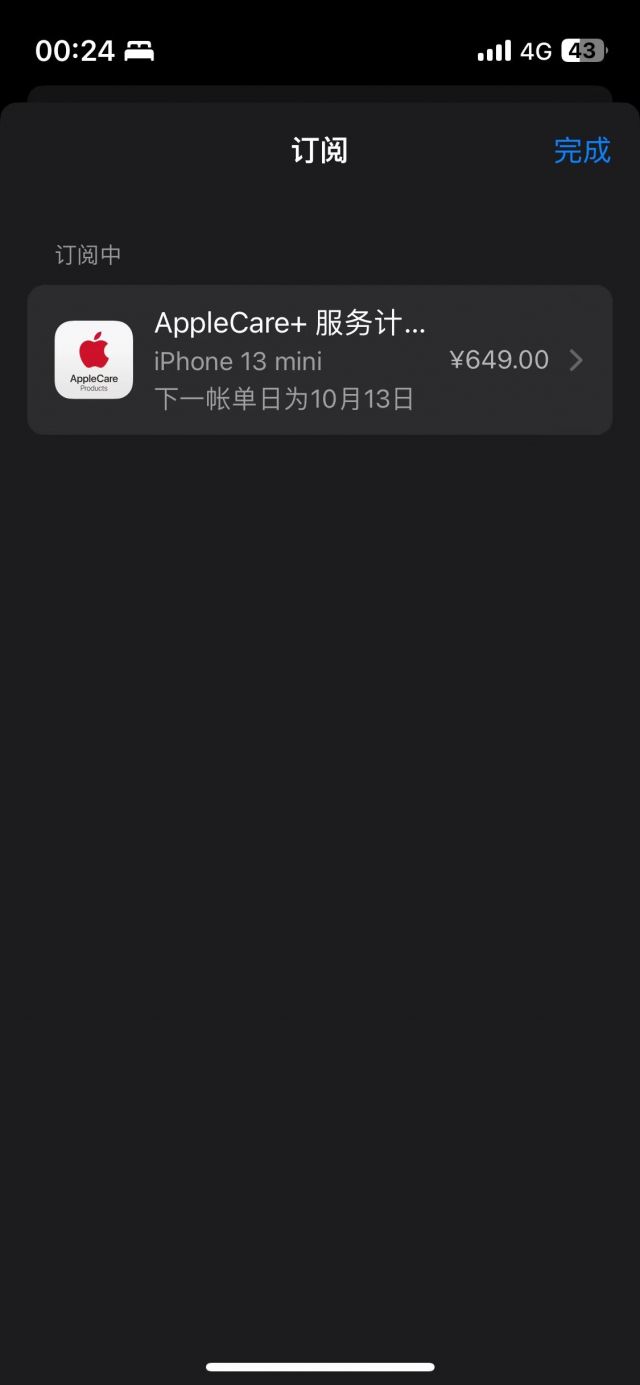Open the AppleCare+ iPhone 13 mini subscription
Image resolution: width=640 pixels, height=1385 pixels.
point(320,360)
